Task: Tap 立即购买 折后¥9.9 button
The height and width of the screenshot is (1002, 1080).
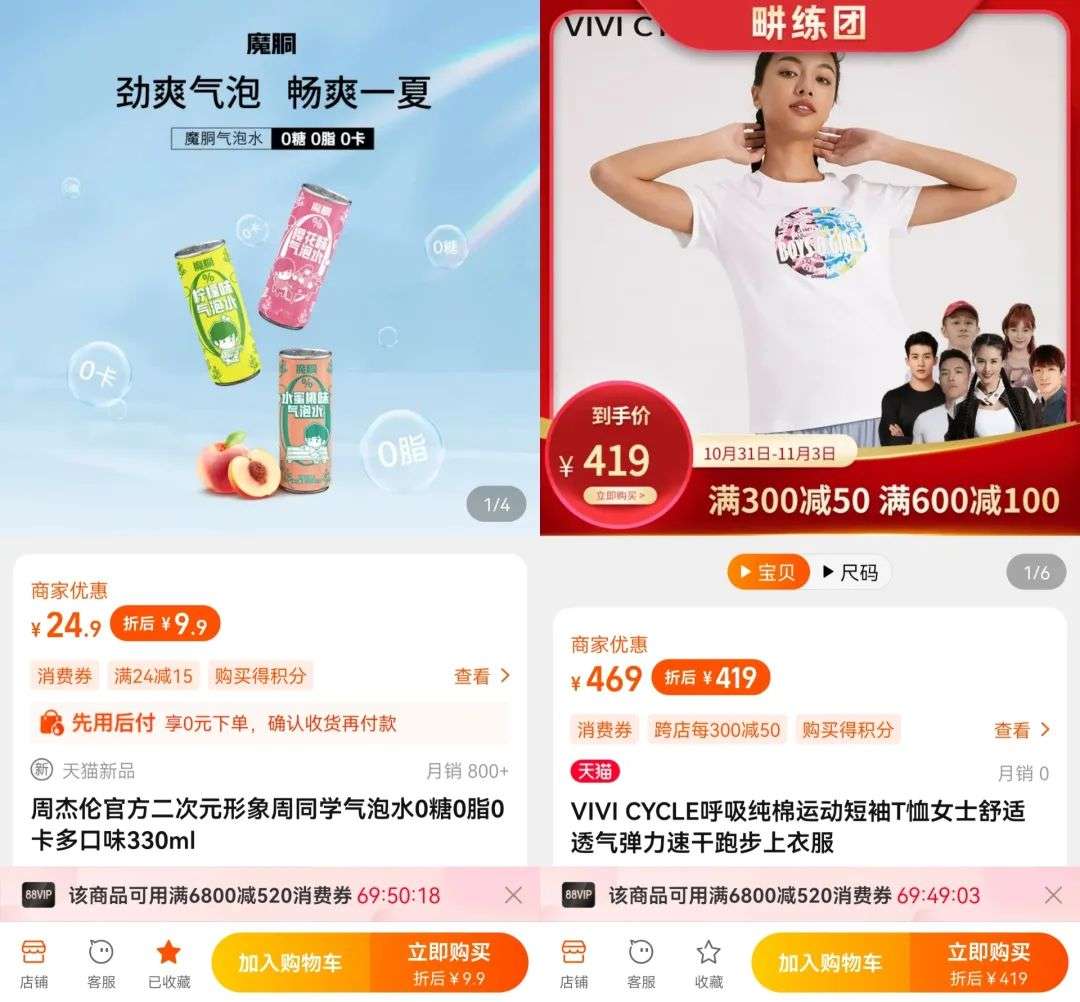Action: click(448, 964)
